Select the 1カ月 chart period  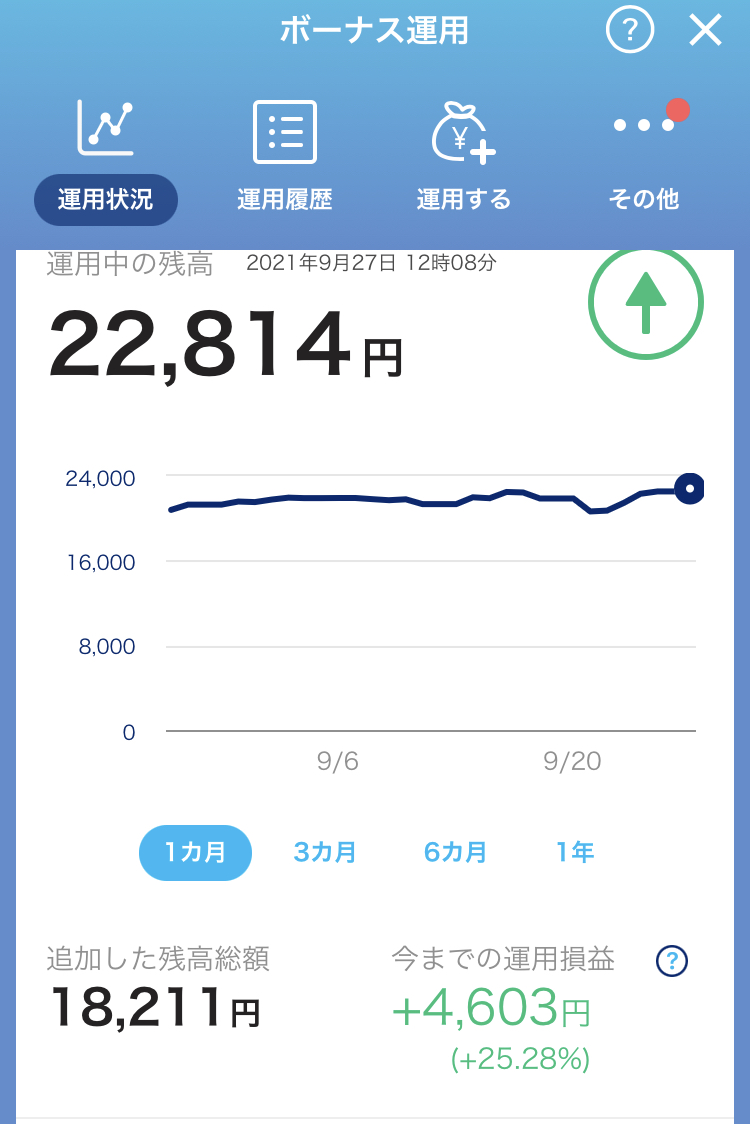point(195,852)
